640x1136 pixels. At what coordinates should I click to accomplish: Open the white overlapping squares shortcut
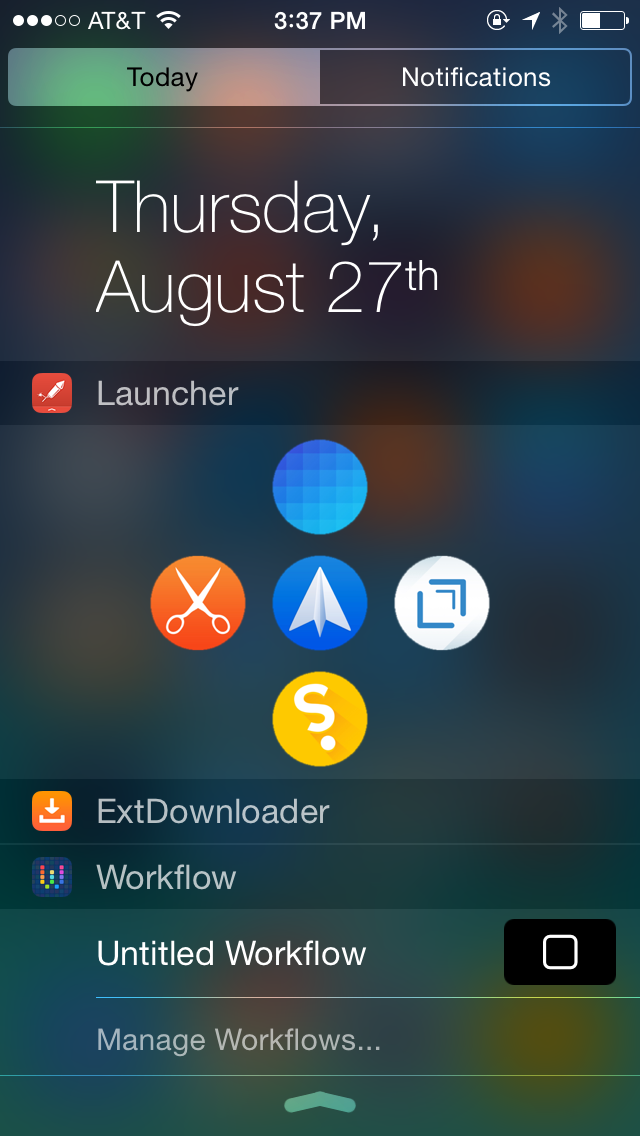442,603
